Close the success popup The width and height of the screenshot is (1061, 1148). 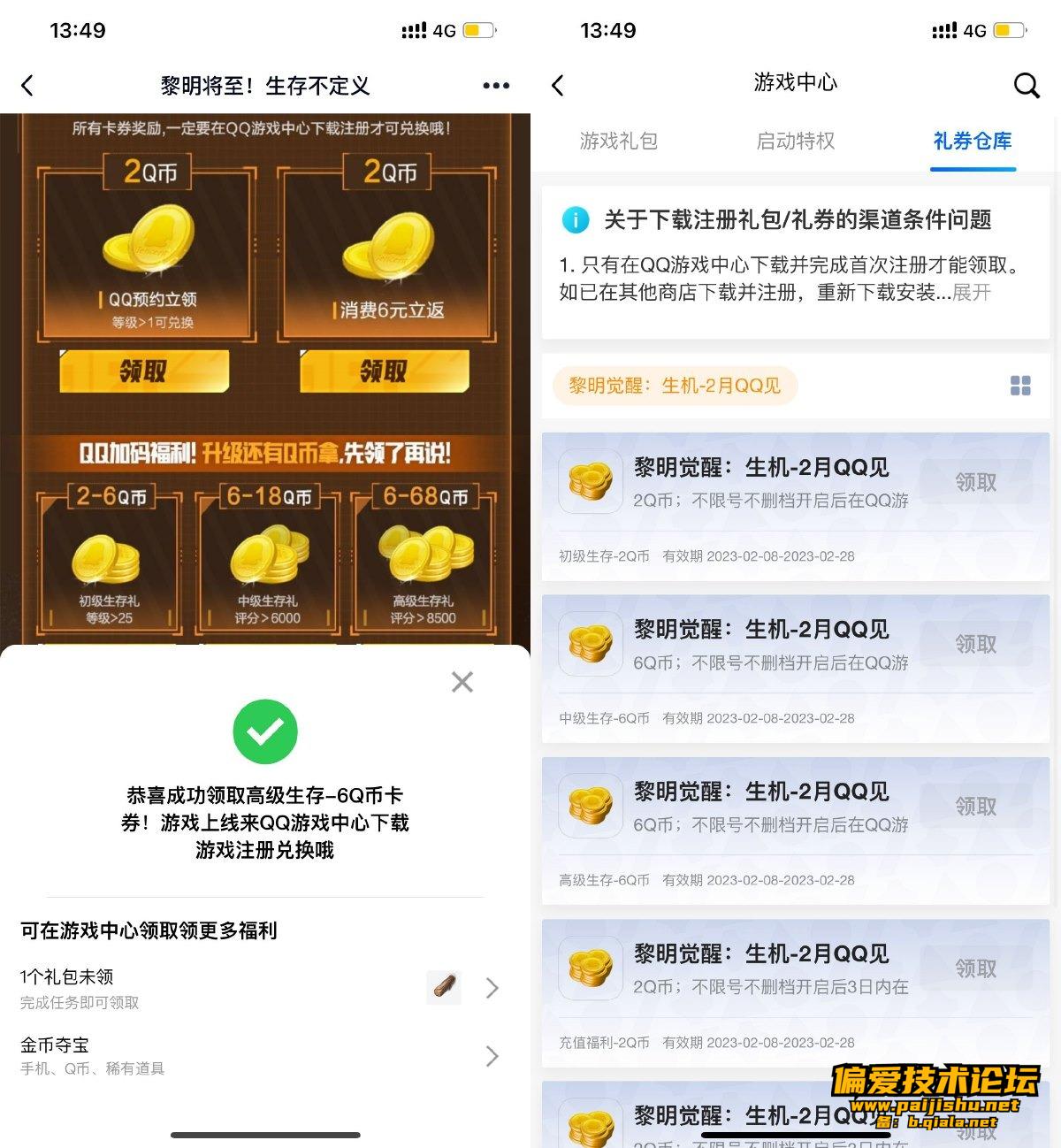[x=462, y=682]
